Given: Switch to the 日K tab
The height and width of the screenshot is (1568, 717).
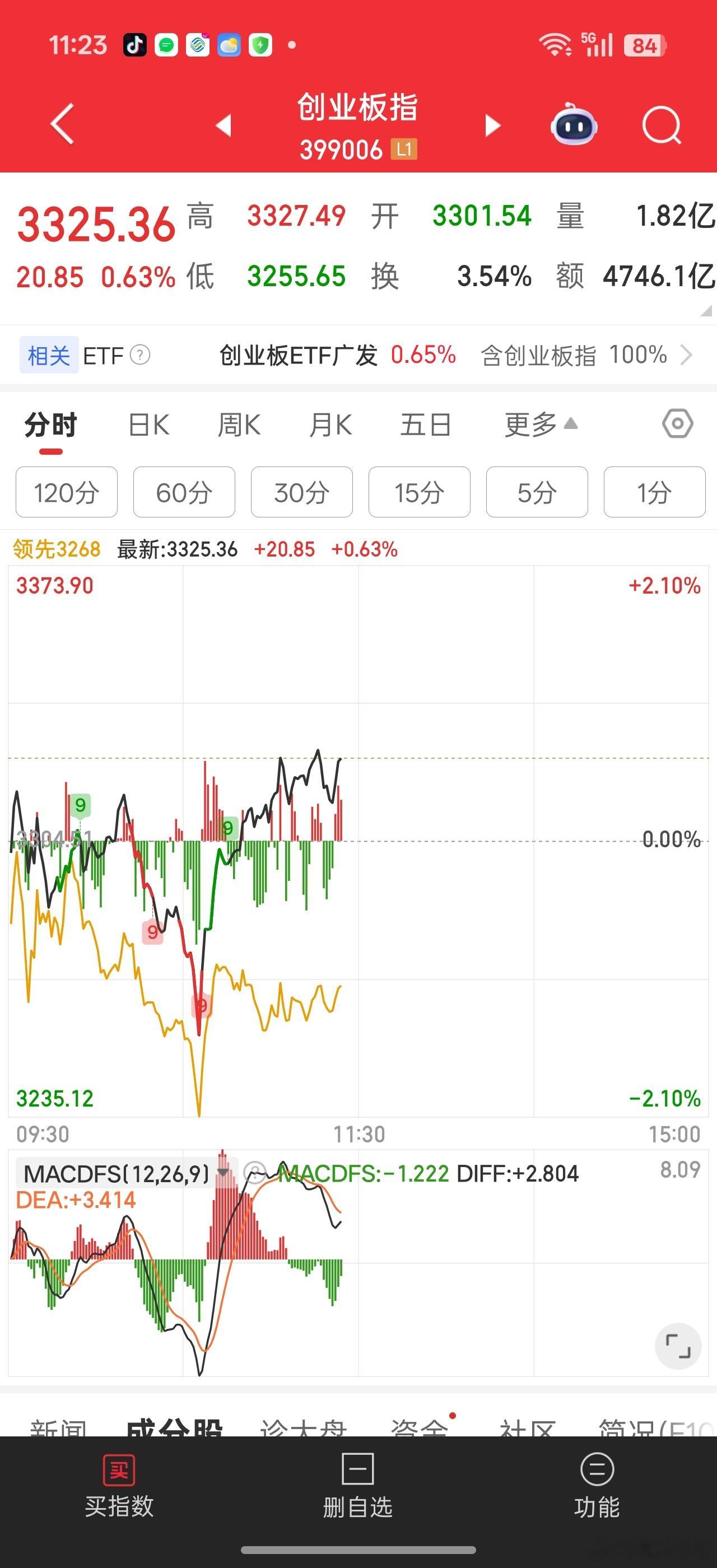Looking at the screenshot, I should tap(147, 425).
